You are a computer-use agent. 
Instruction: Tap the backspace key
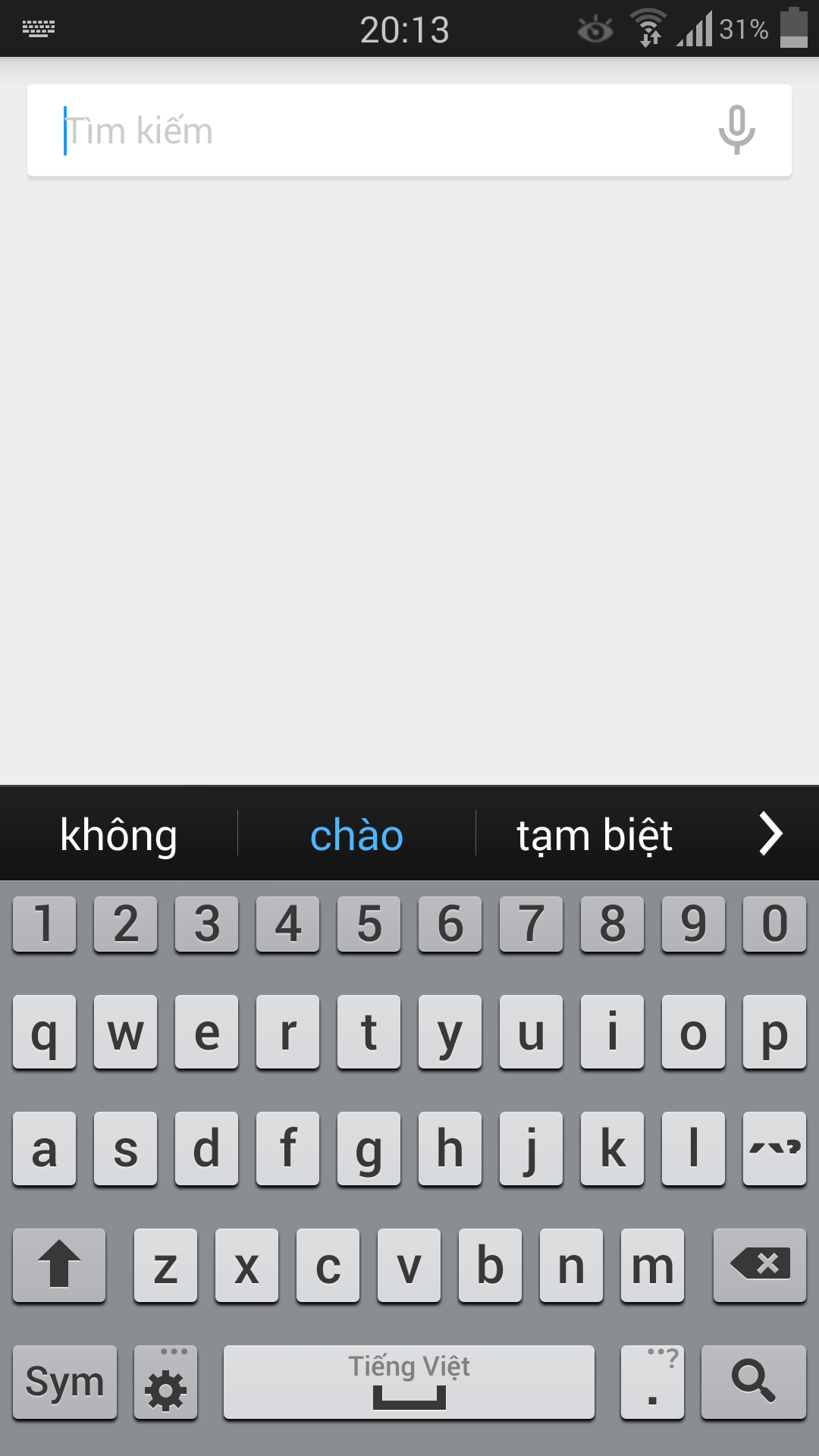point(759,1265)
